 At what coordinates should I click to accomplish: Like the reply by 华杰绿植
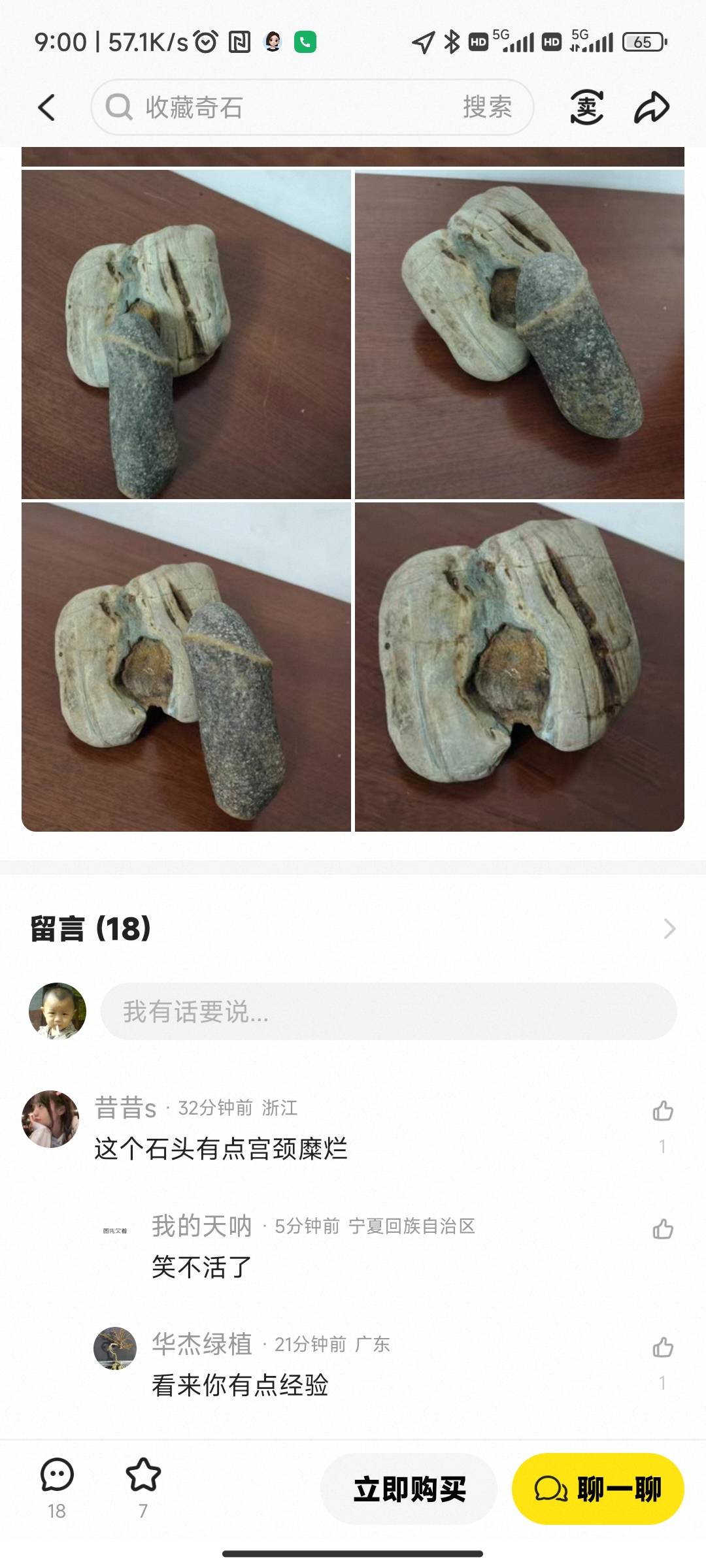tap(662, 1347)
